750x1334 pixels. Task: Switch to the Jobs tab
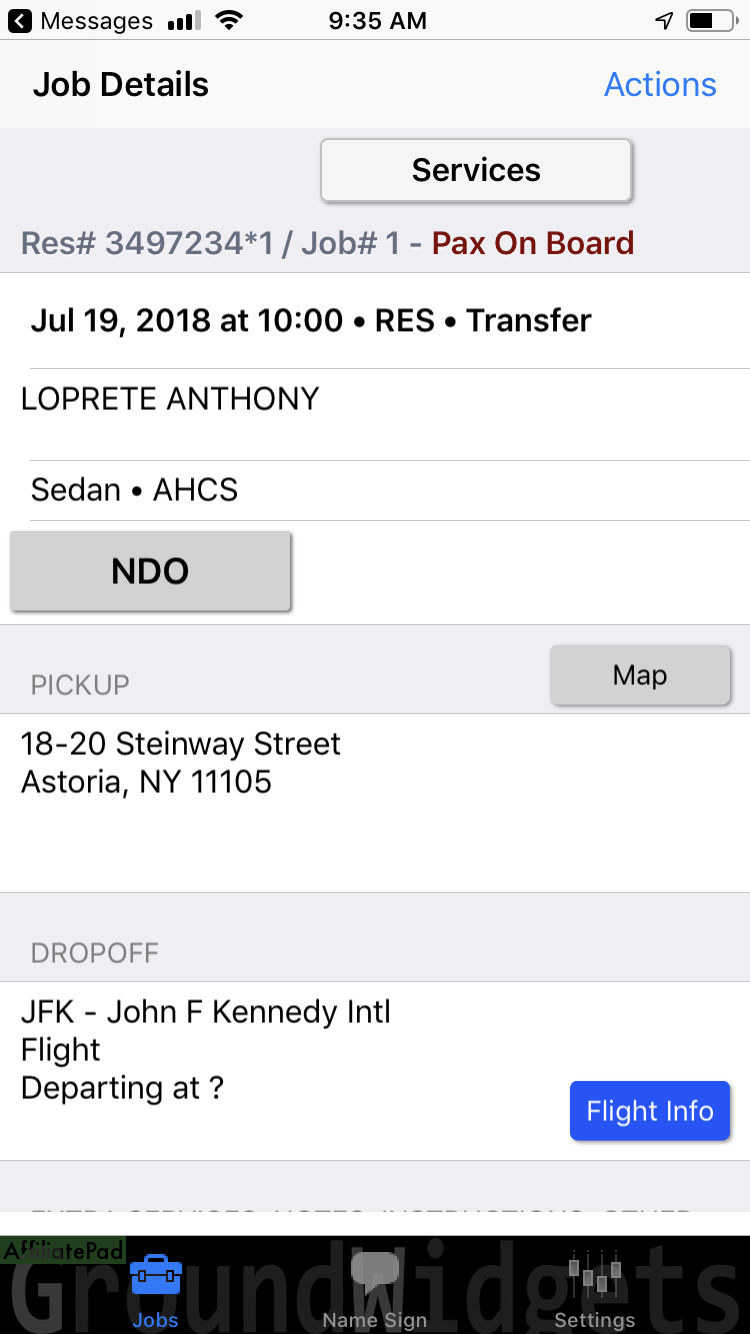[x=155, y=1291]
